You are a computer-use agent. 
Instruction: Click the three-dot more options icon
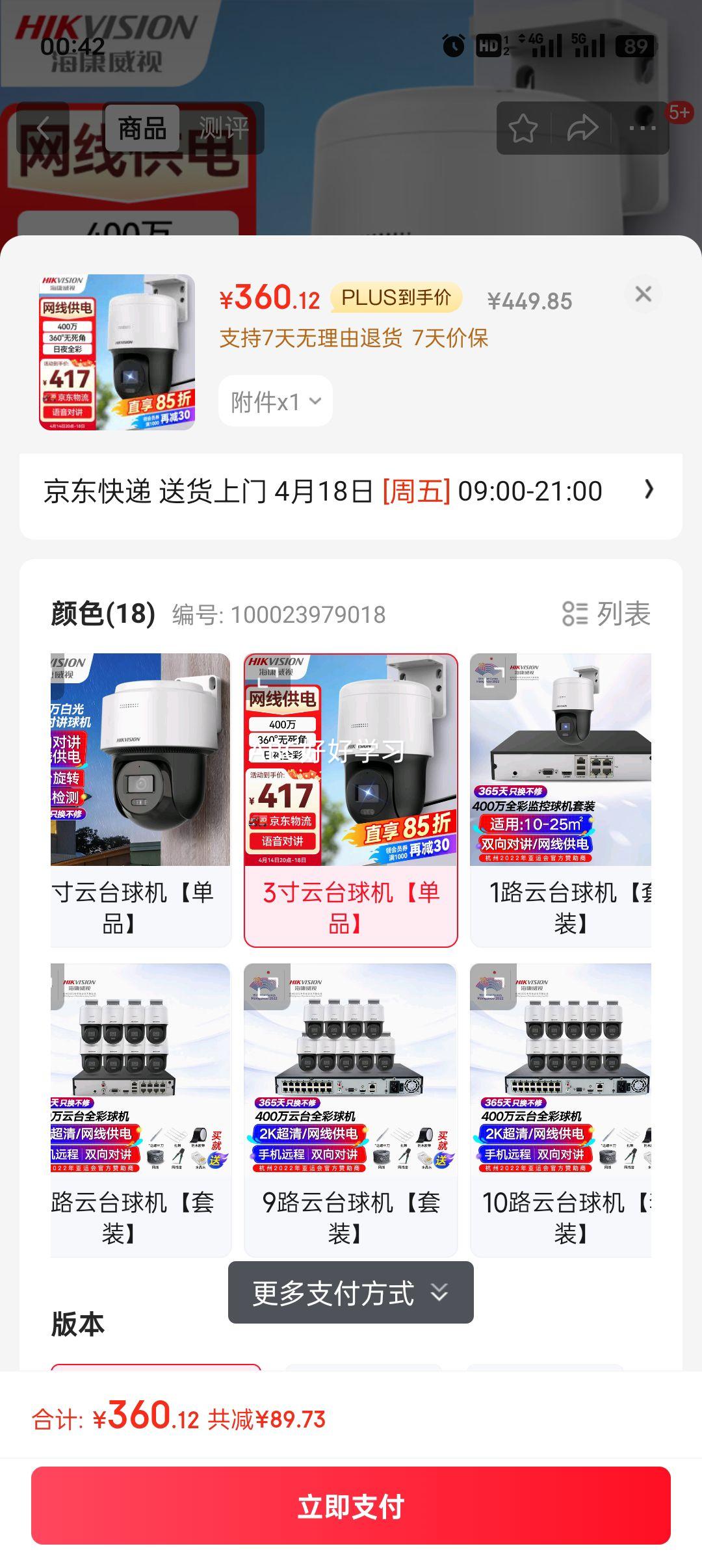click(x=640, y=128)
